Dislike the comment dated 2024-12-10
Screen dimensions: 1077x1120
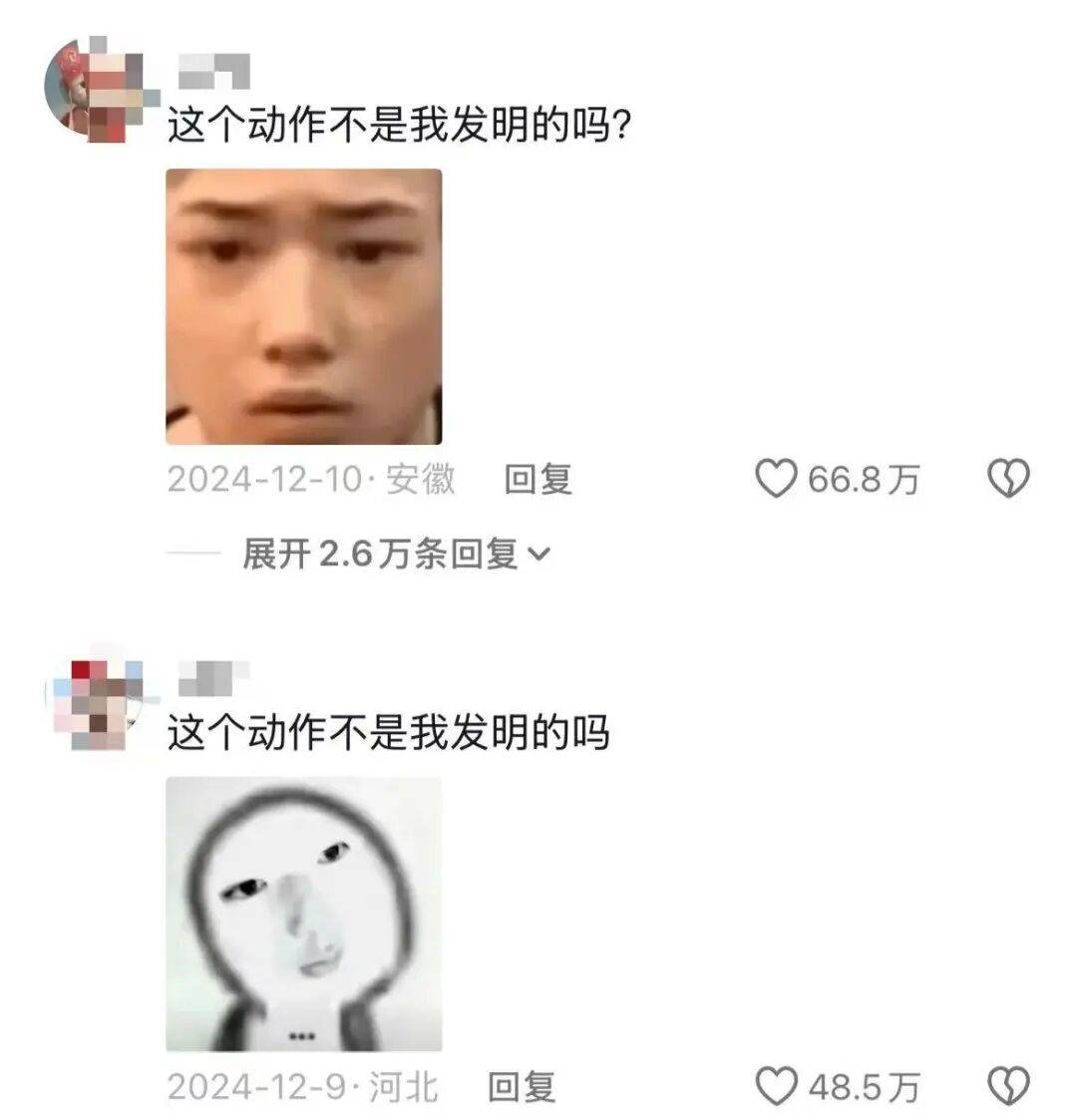coord(1007,479)
